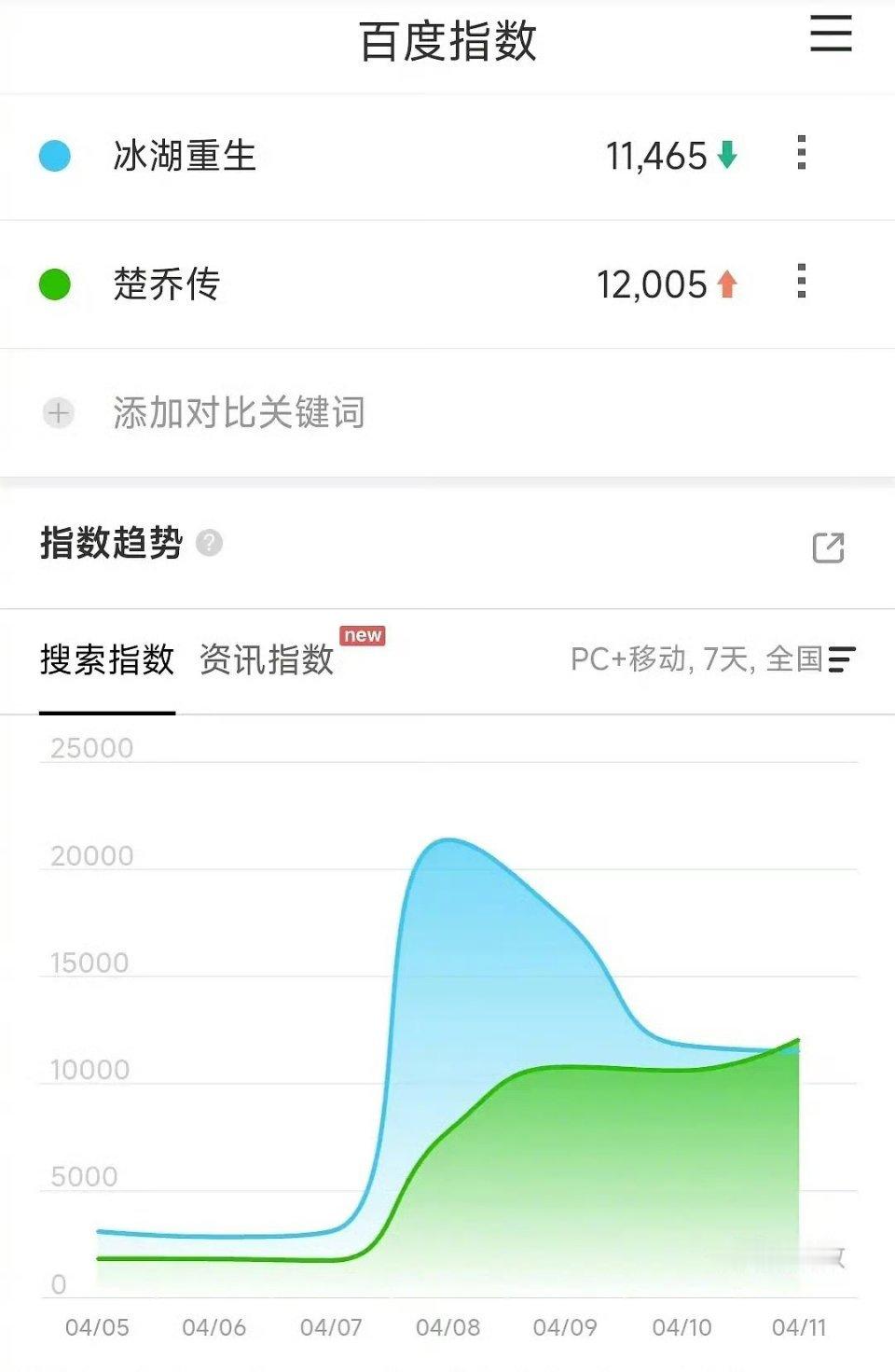Screen dimensions: 895x1372
Task: Click the plus icon to add comparison keyword
Action: [x=58, y=413]
